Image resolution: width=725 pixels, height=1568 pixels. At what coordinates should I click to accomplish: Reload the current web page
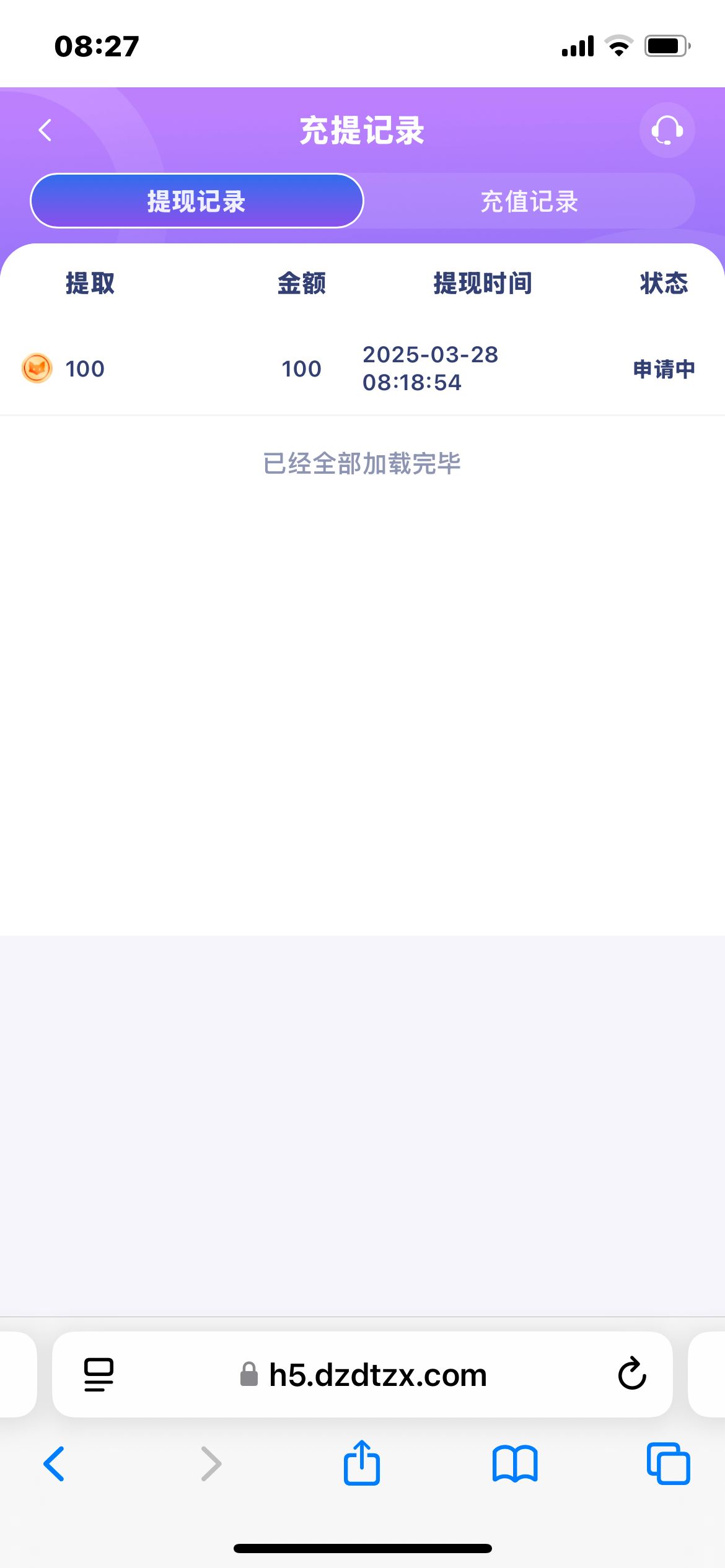pyautogui.click(x=632, y=1375)
